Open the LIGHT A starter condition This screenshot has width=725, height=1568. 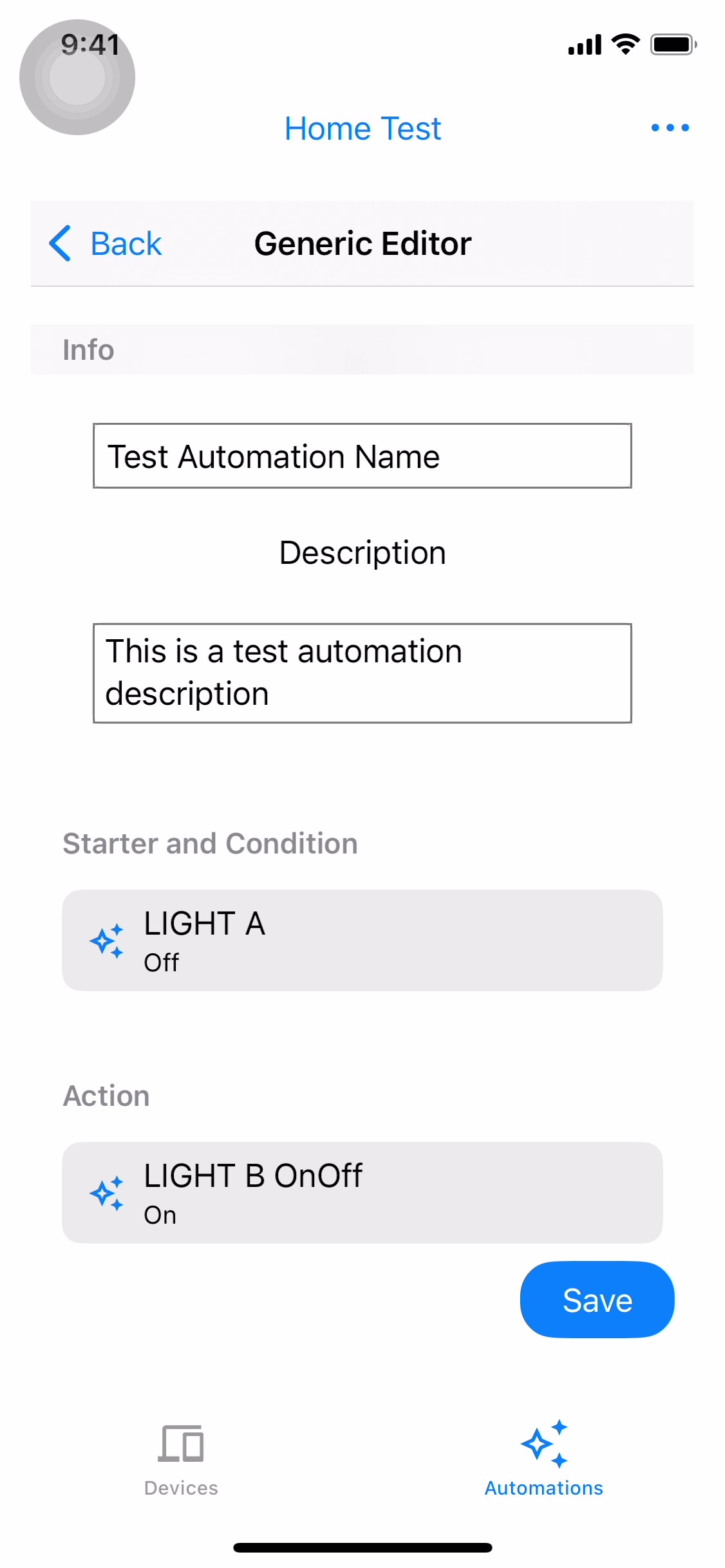[362, 940]
